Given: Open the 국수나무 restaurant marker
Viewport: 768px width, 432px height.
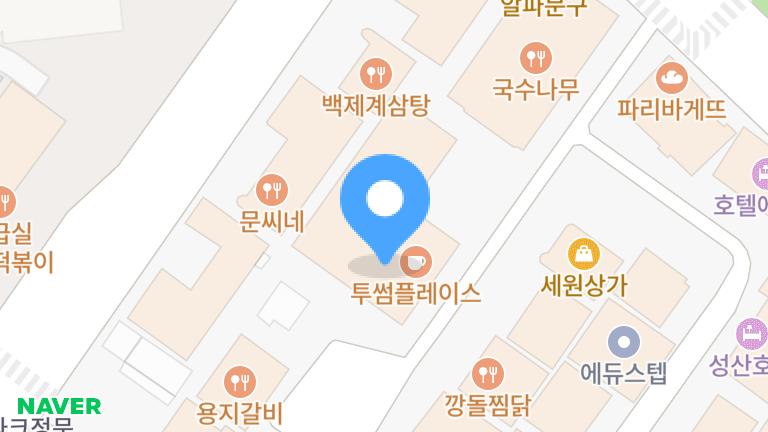Looking at the screenshot, I should (536, 56).
